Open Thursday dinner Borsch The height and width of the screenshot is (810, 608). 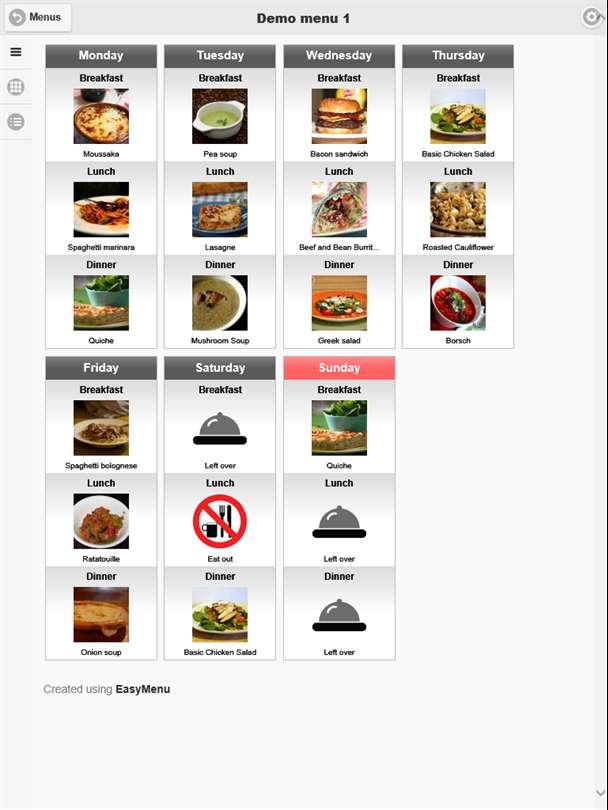tap(458, 302)
